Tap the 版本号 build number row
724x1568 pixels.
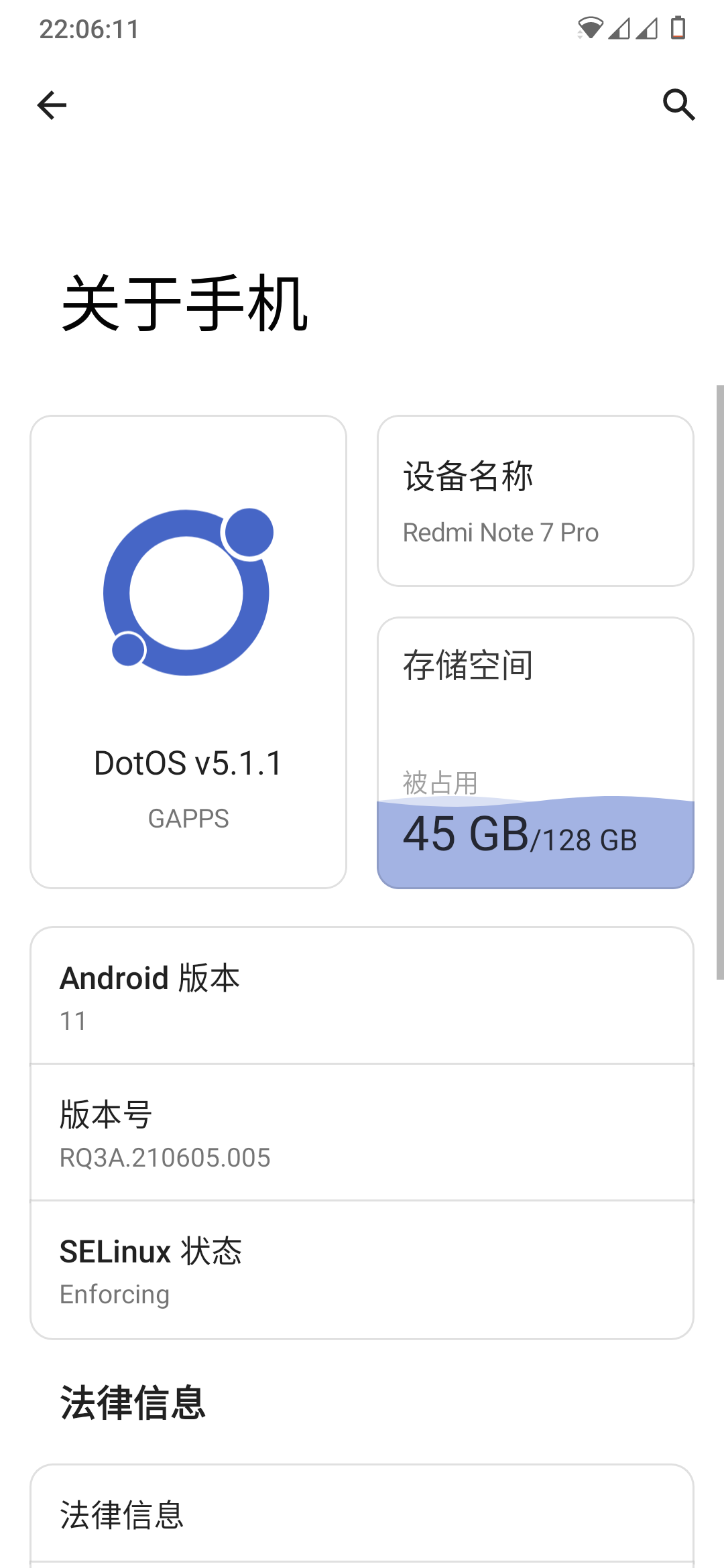[x=362, y=1133]
